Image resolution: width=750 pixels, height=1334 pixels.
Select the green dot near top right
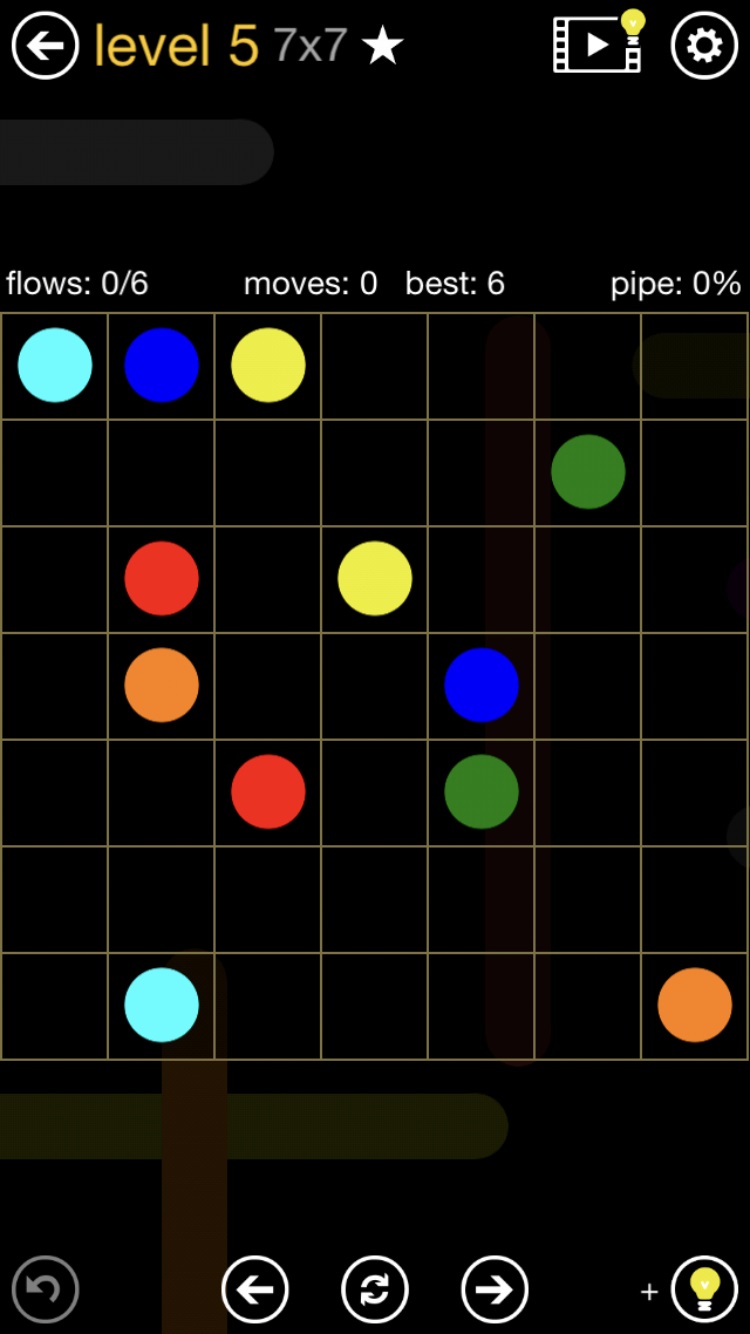click(588, 472)
